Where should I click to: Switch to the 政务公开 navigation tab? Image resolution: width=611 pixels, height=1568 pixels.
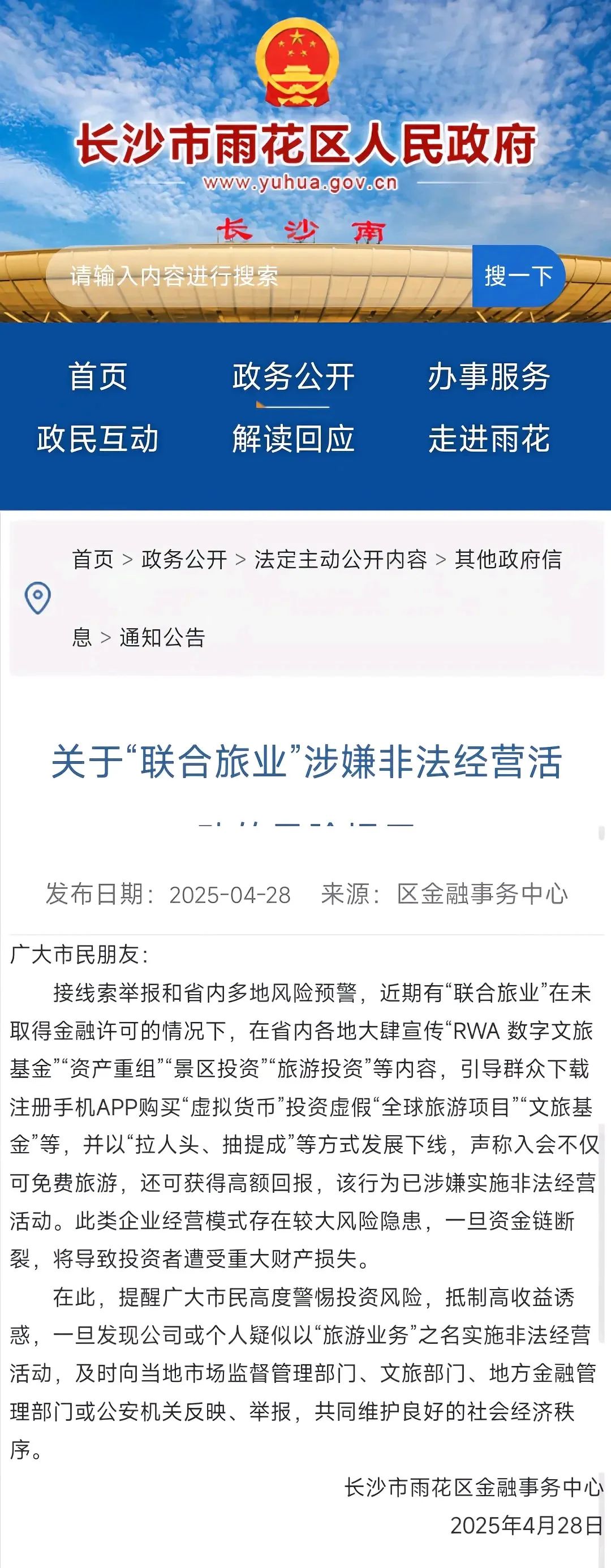pyautogui.click(x=293, y=376)
